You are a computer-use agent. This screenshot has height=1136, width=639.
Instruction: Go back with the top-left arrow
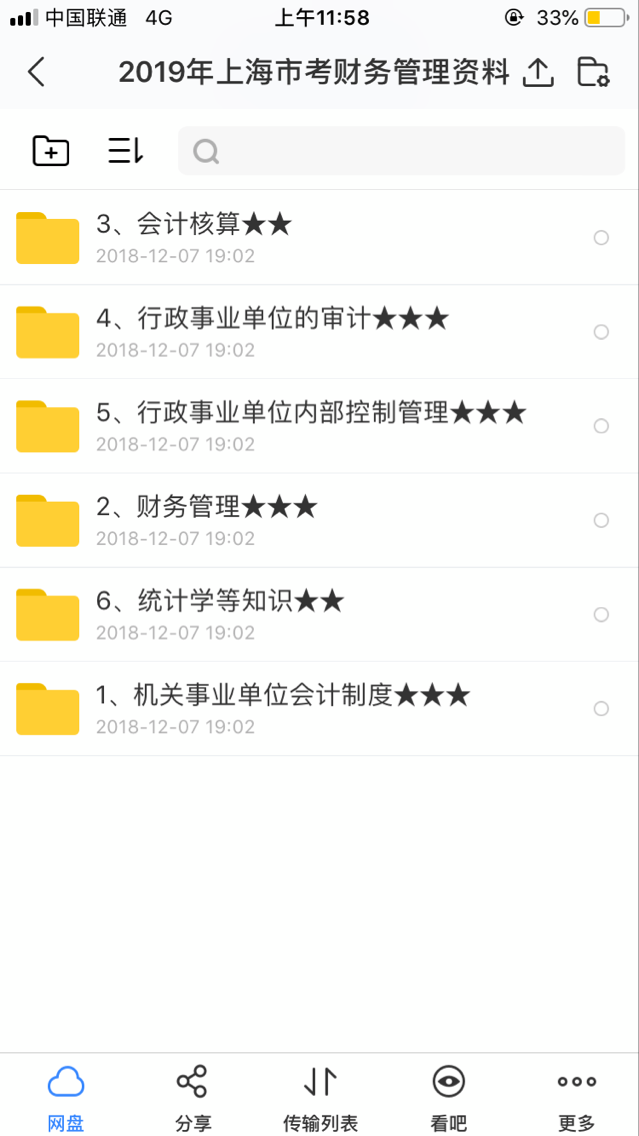click(36, 72)
